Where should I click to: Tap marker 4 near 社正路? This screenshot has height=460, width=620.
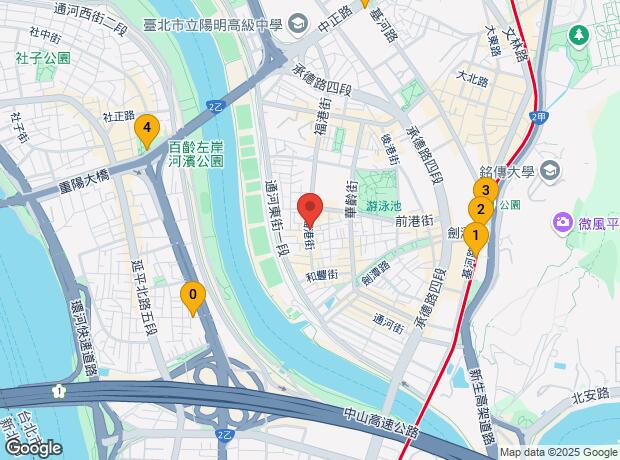(147, 127)
